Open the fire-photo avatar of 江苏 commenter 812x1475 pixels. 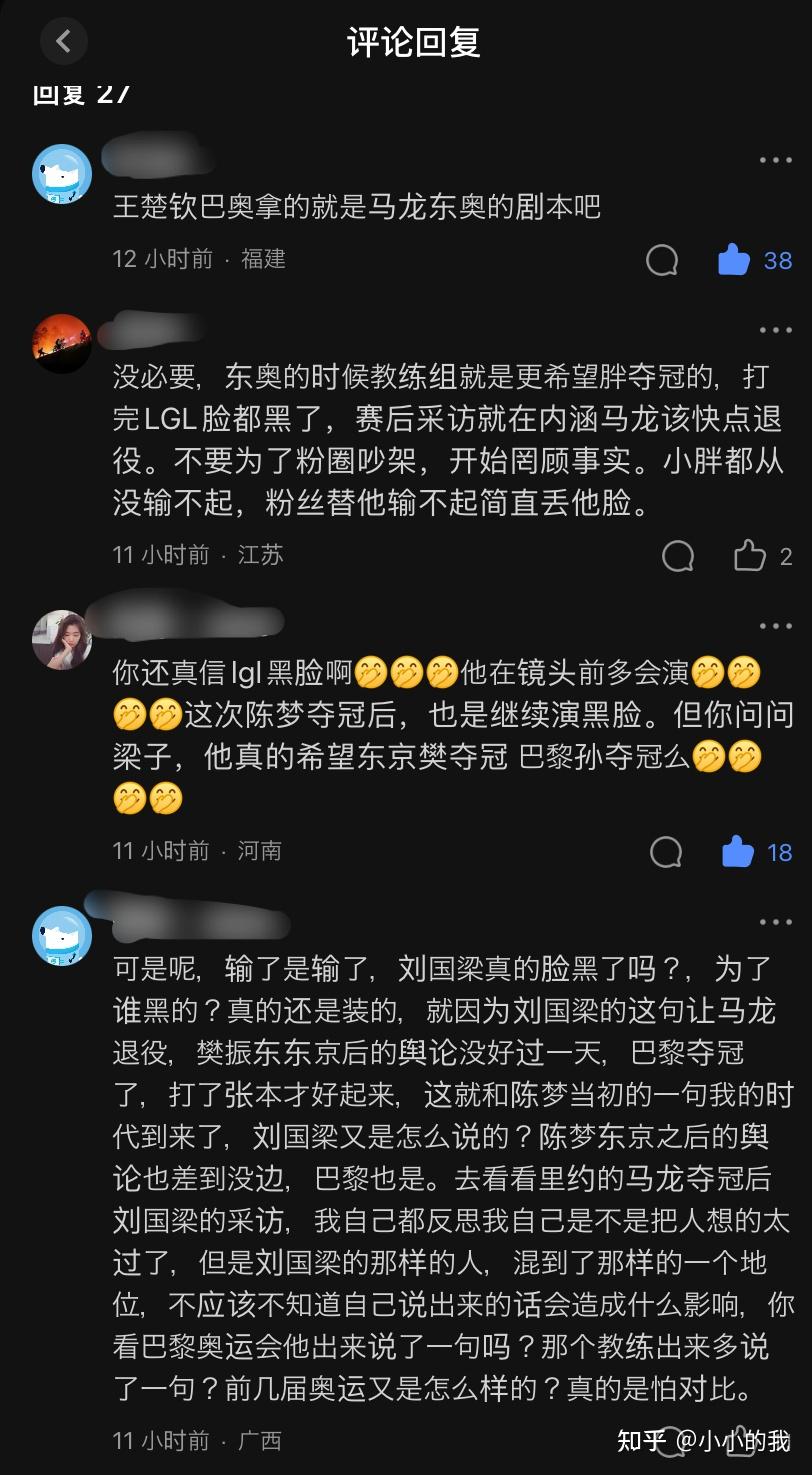62,344
